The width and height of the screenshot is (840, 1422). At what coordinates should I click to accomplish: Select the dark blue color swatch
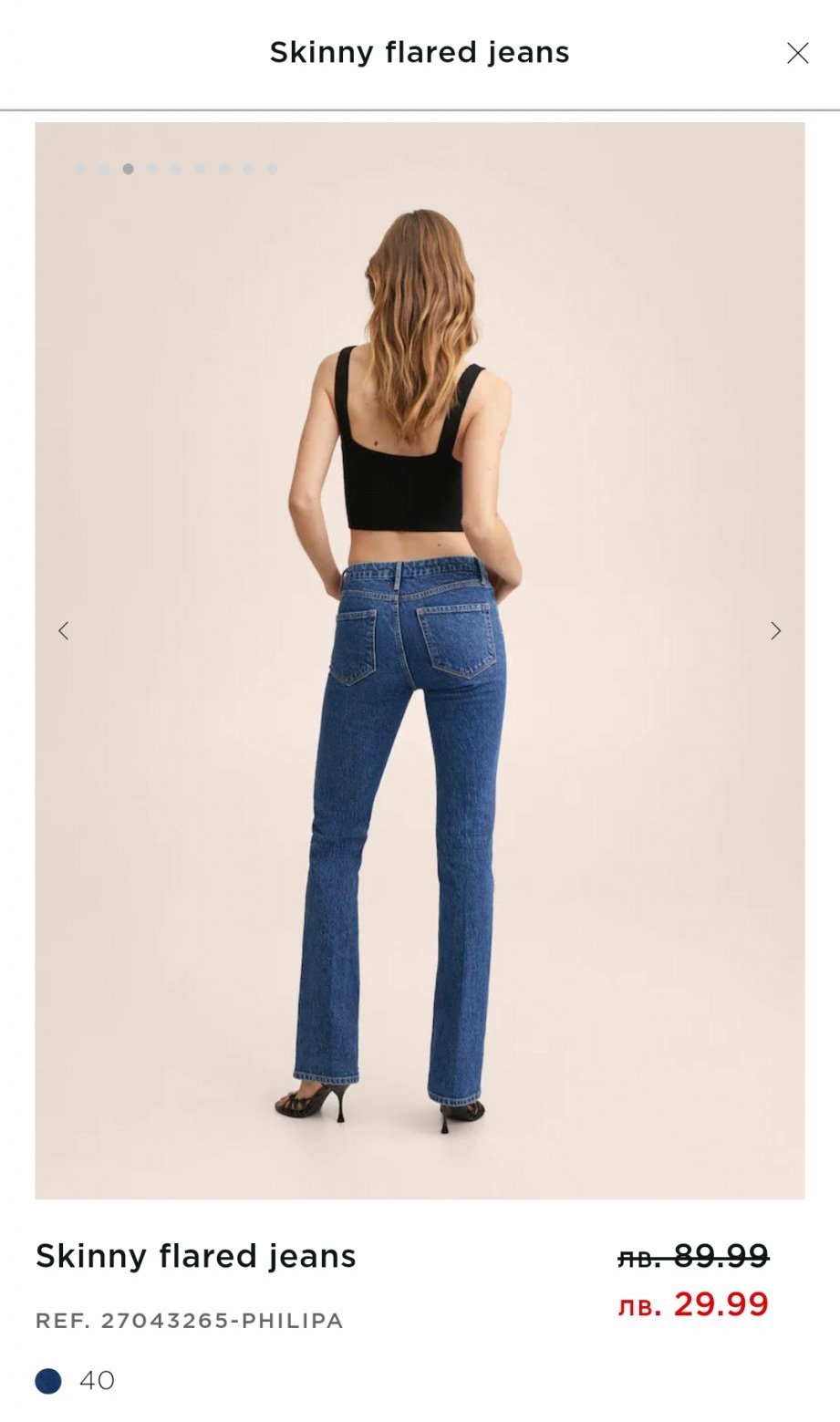(x=48, y=1381)
